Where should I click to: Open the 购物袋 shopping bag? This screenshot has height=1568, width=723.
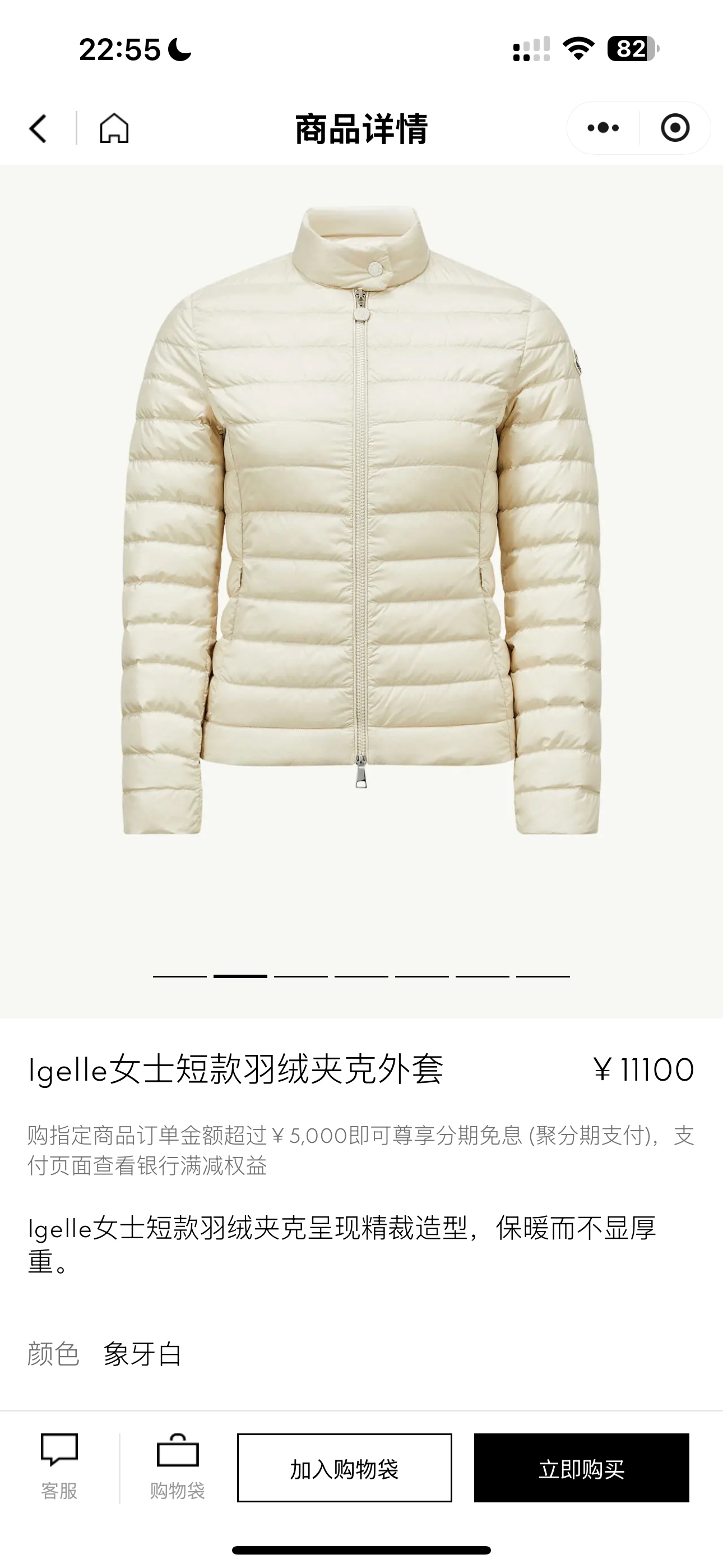(x=177, y=1467)
